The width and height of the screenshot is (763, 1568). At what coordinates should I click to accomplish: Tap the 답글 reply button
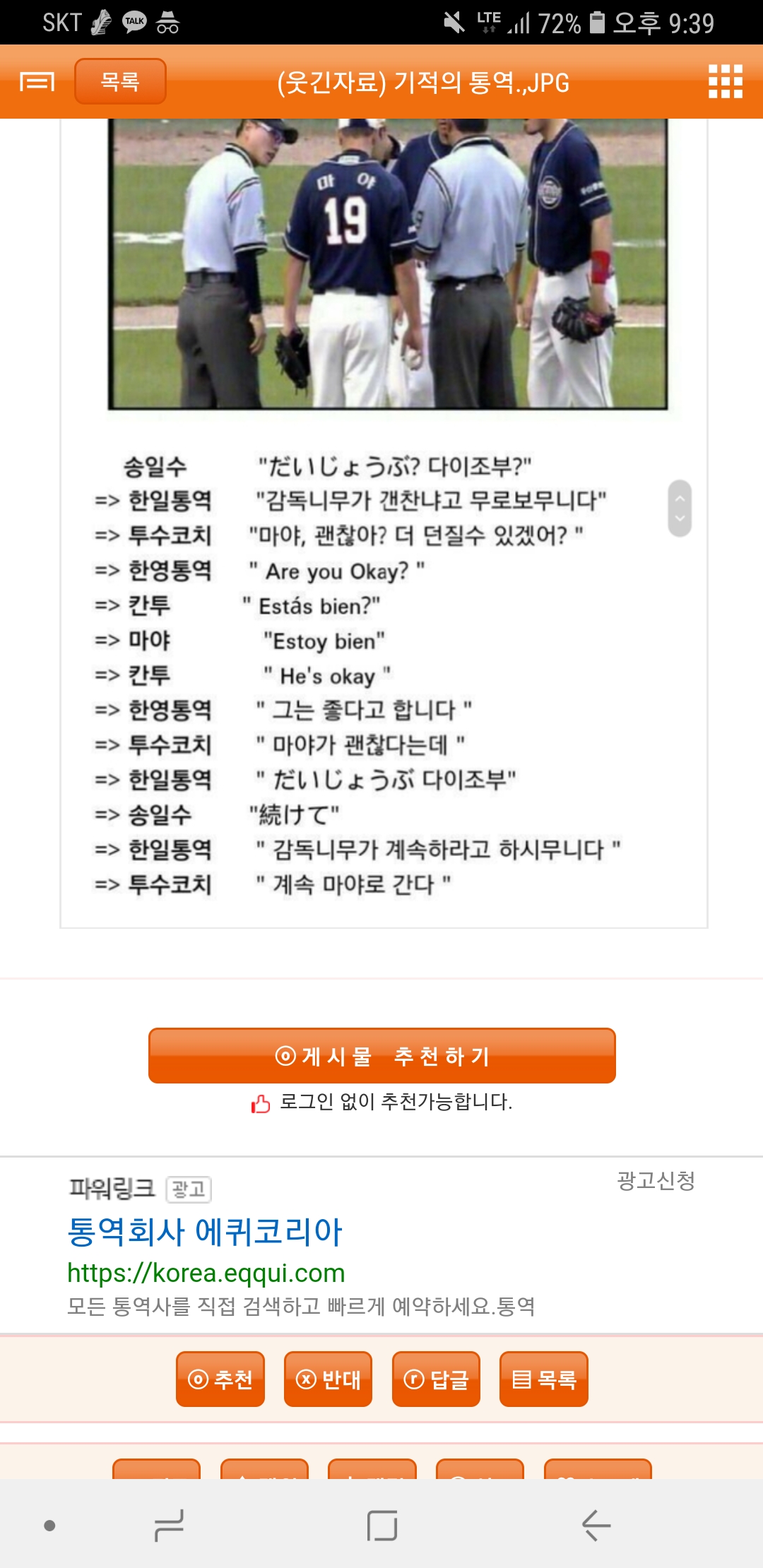pyautogui.click(x=436, y=1379)
